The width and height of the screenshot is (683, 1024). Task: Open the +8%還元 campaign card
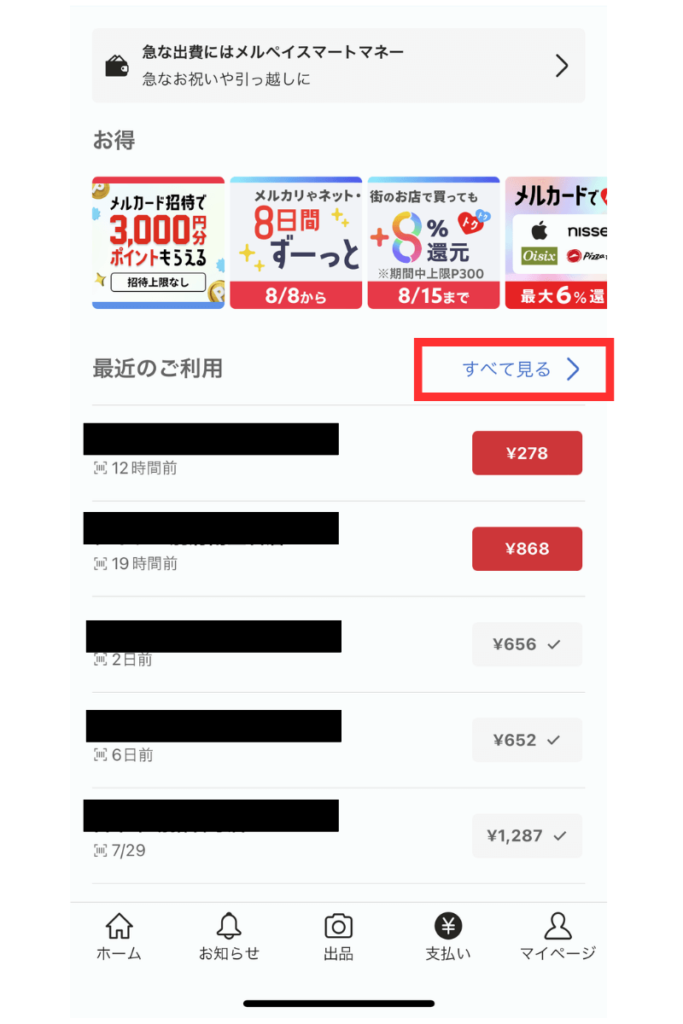pos(432,243)
